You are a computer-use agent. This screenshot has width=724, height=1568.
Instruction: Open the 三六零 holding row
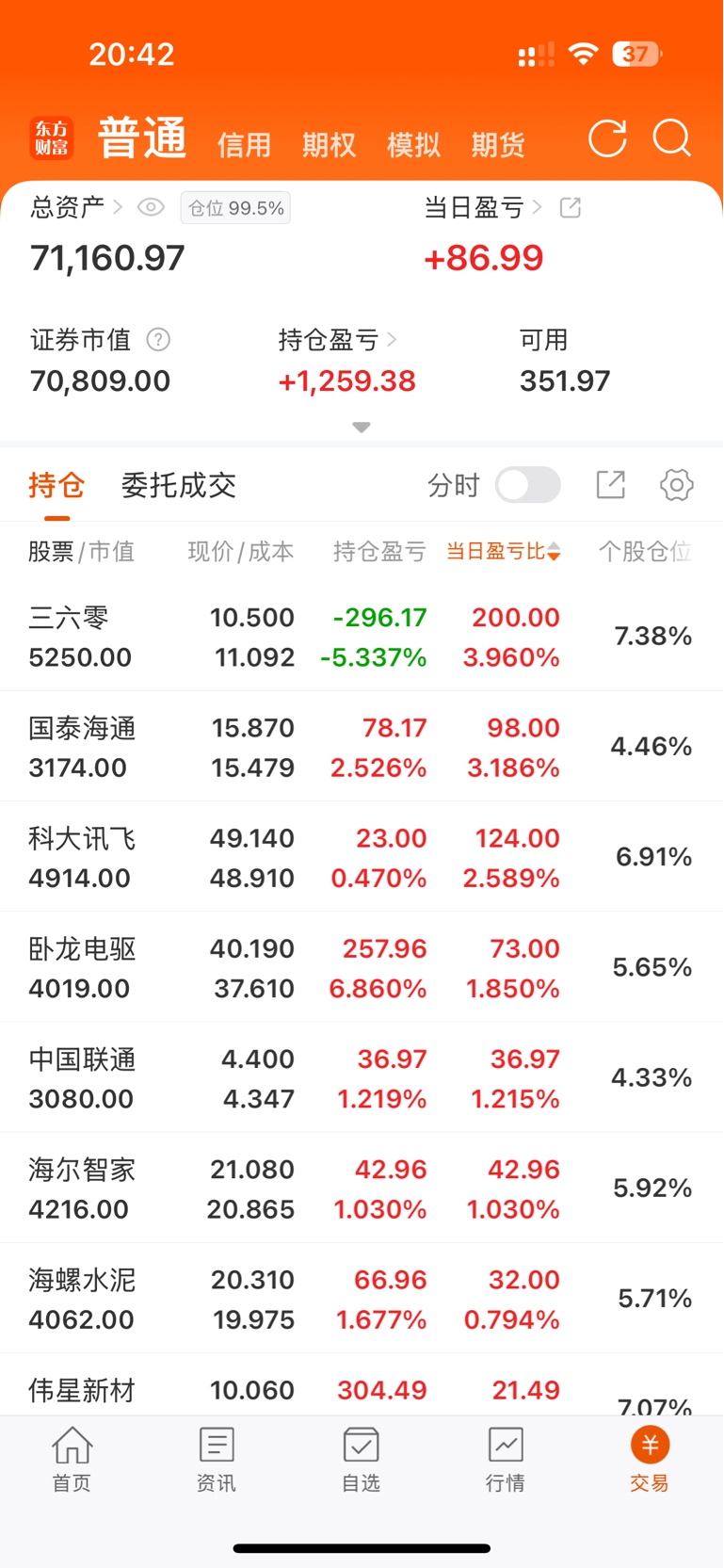[362, 637]
